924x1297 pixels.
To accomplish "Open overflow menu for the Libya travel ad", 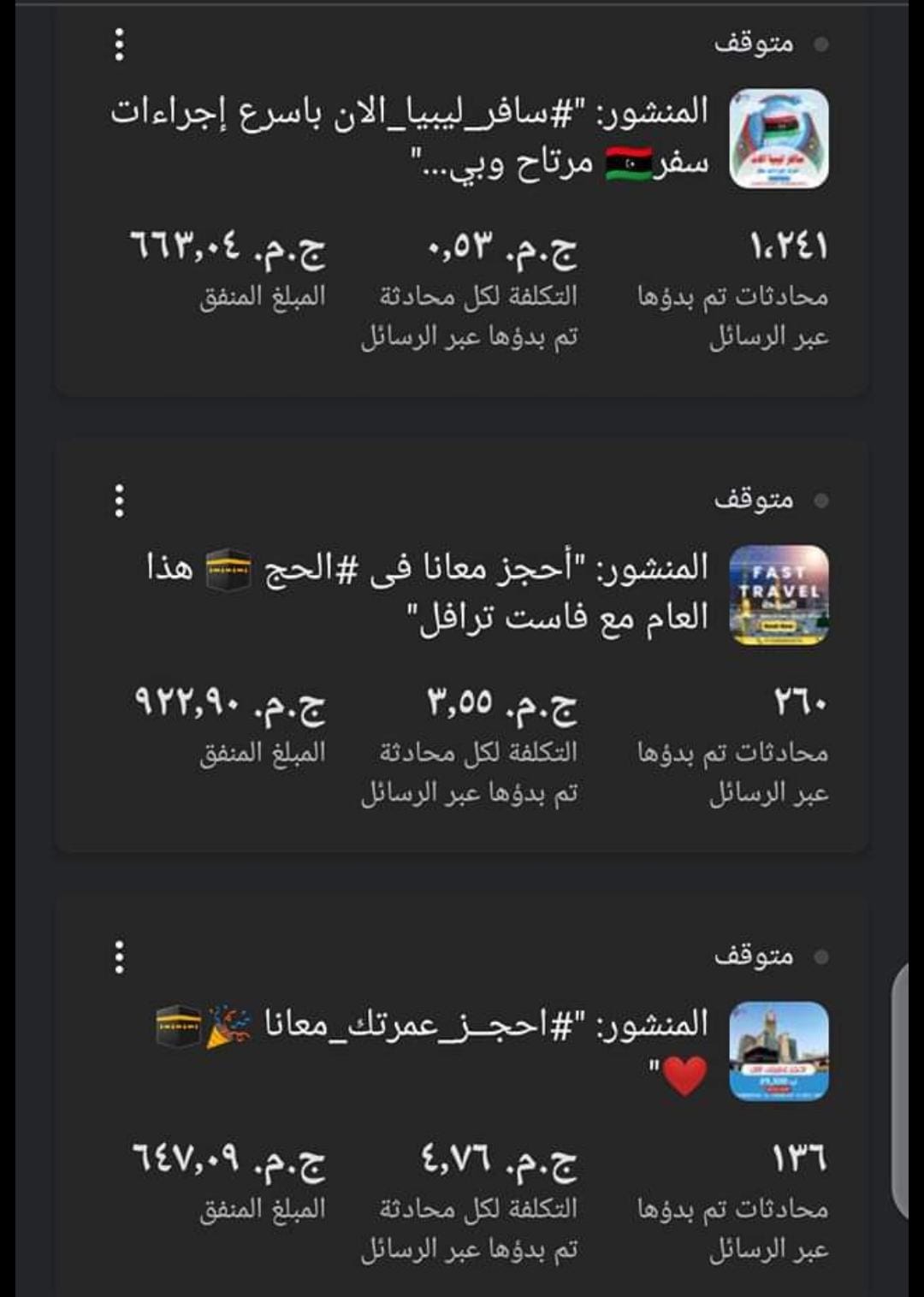I will pyautogui.click(x=120, y=44).
